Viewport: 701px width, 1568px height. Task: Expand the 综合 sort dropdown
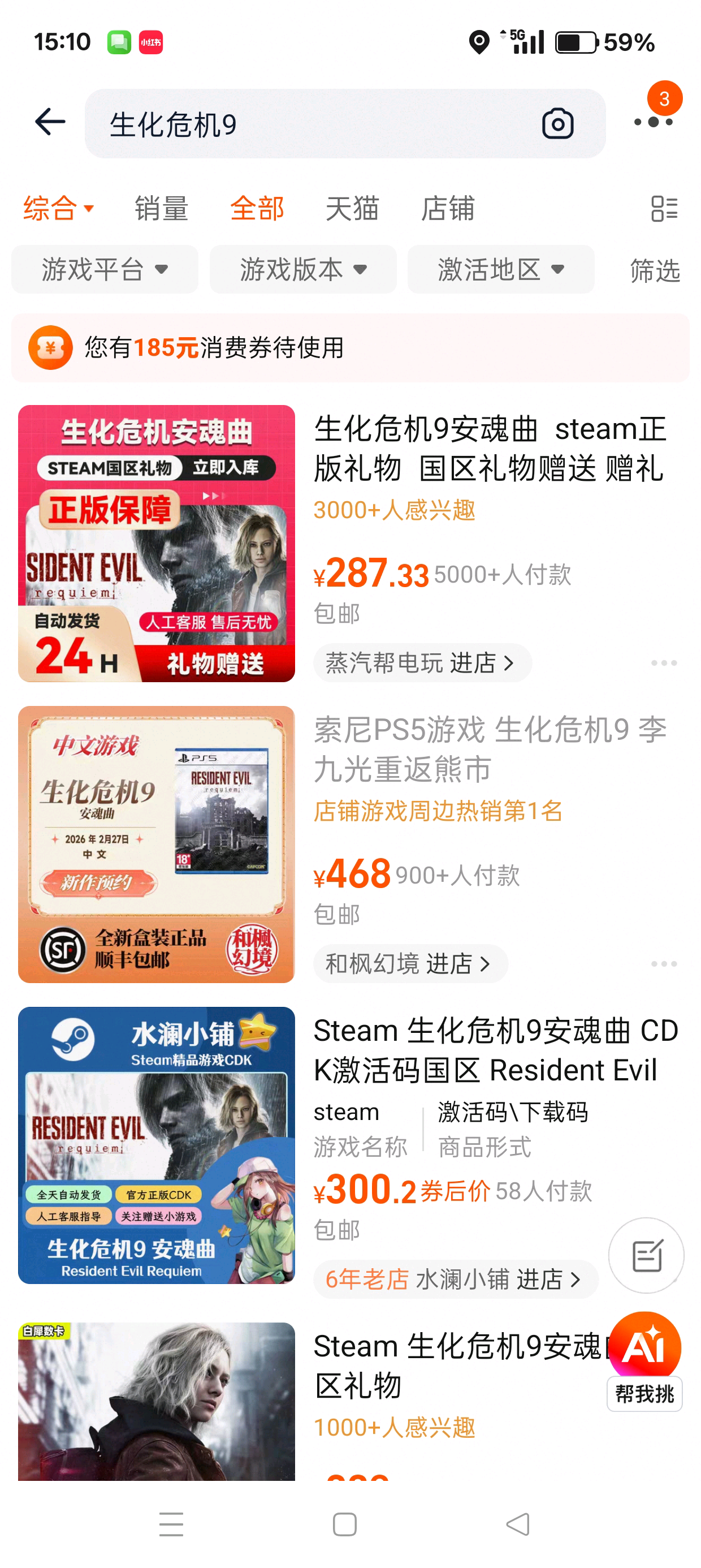pyautogui.click(x=58, y=209)
